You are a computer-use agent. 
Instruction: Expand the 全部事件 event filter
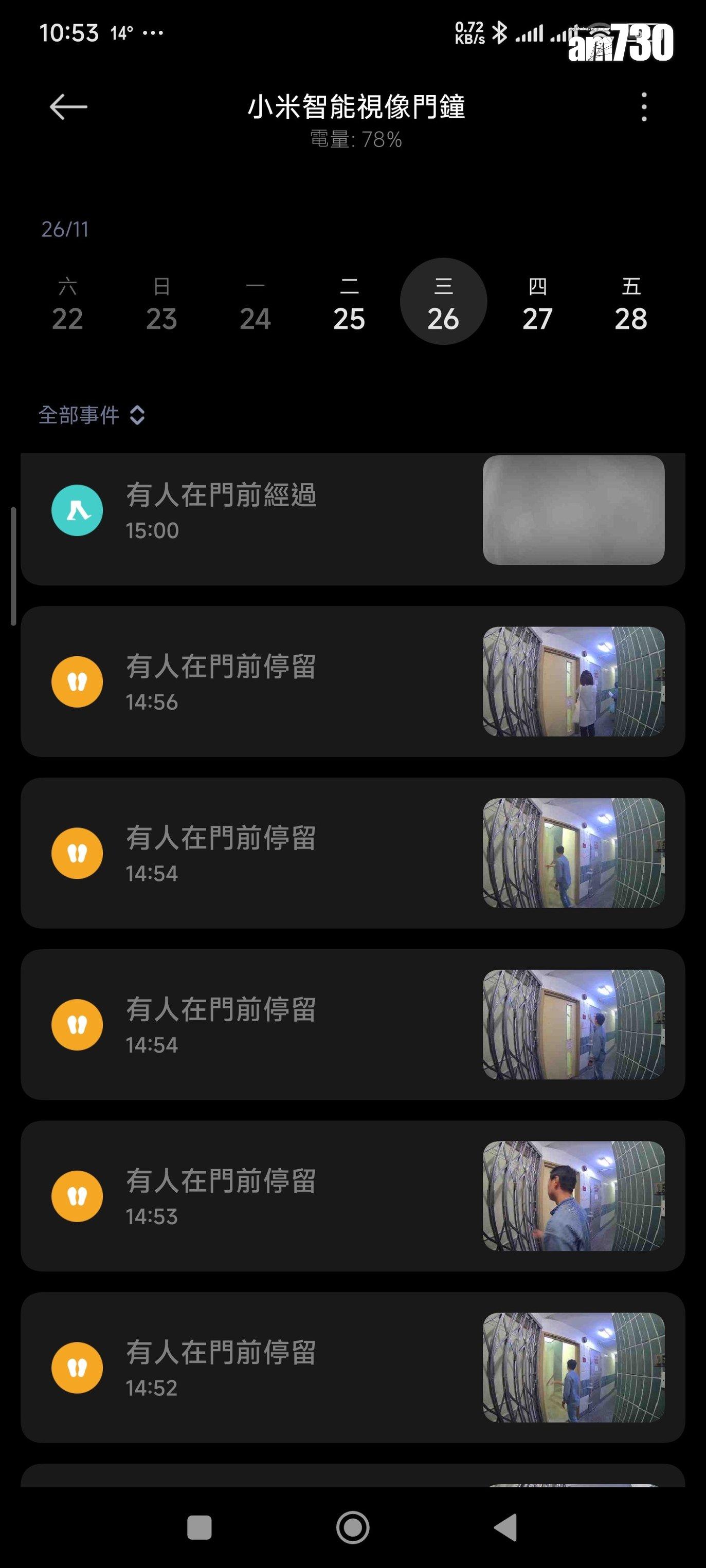pyautogui.click(x=92, y=415)
